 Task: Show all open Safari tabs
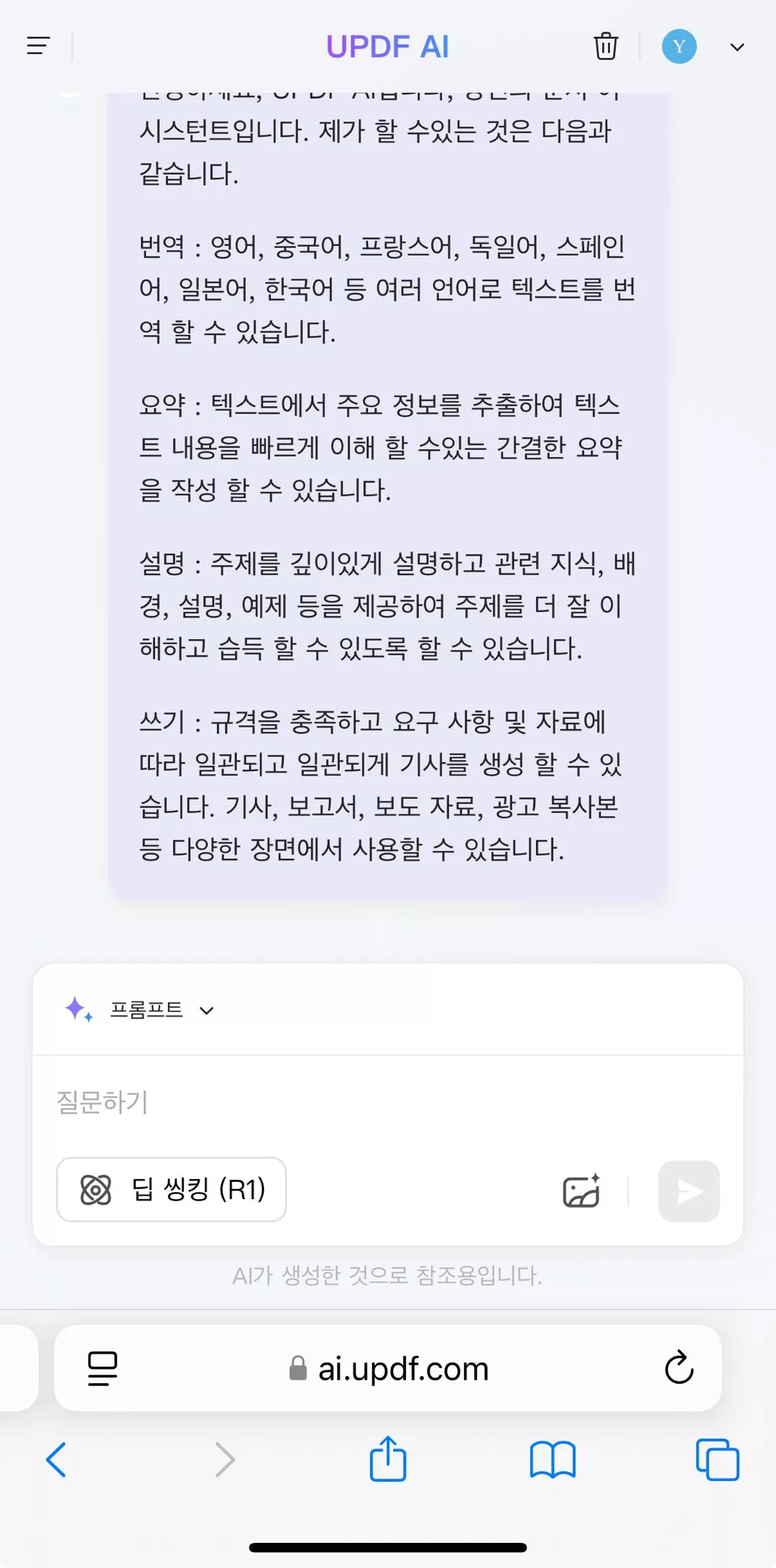(x=717, y=1459)
